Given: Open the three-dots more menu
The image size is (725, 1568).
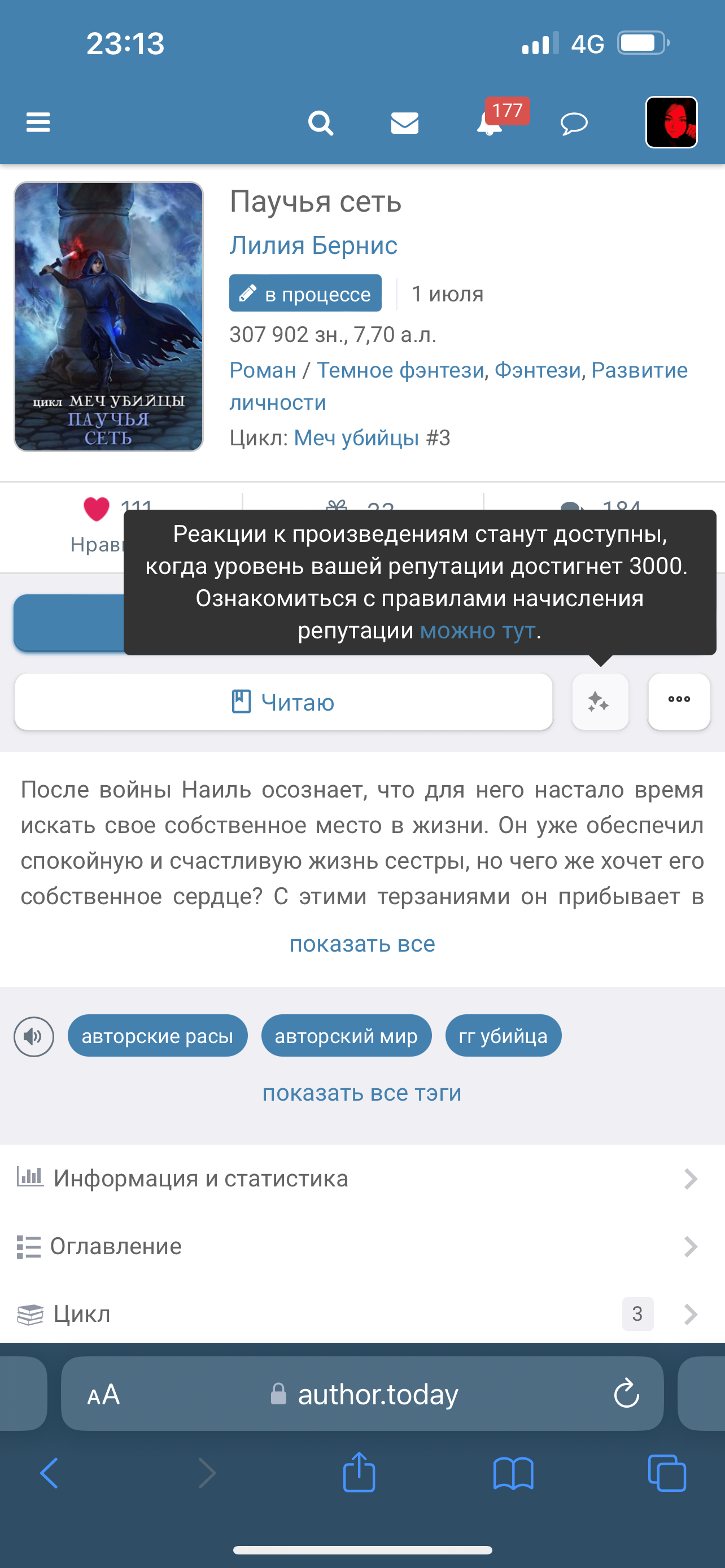Looking at the screenshot, I should pyautogui.click(x=679, y=700).
